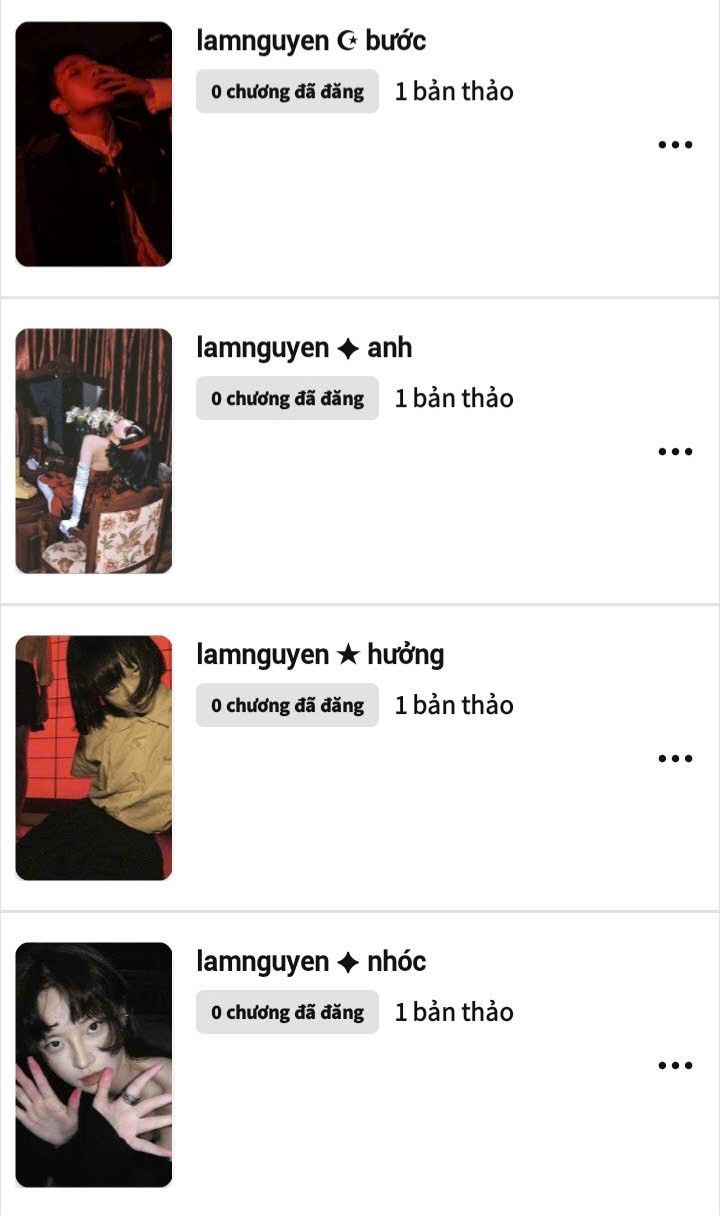The height and width of the screenshot is (1215, 720).
Task: Open the story "lamnguyen ★ hưởng"
Action: (x=320, y=655)
